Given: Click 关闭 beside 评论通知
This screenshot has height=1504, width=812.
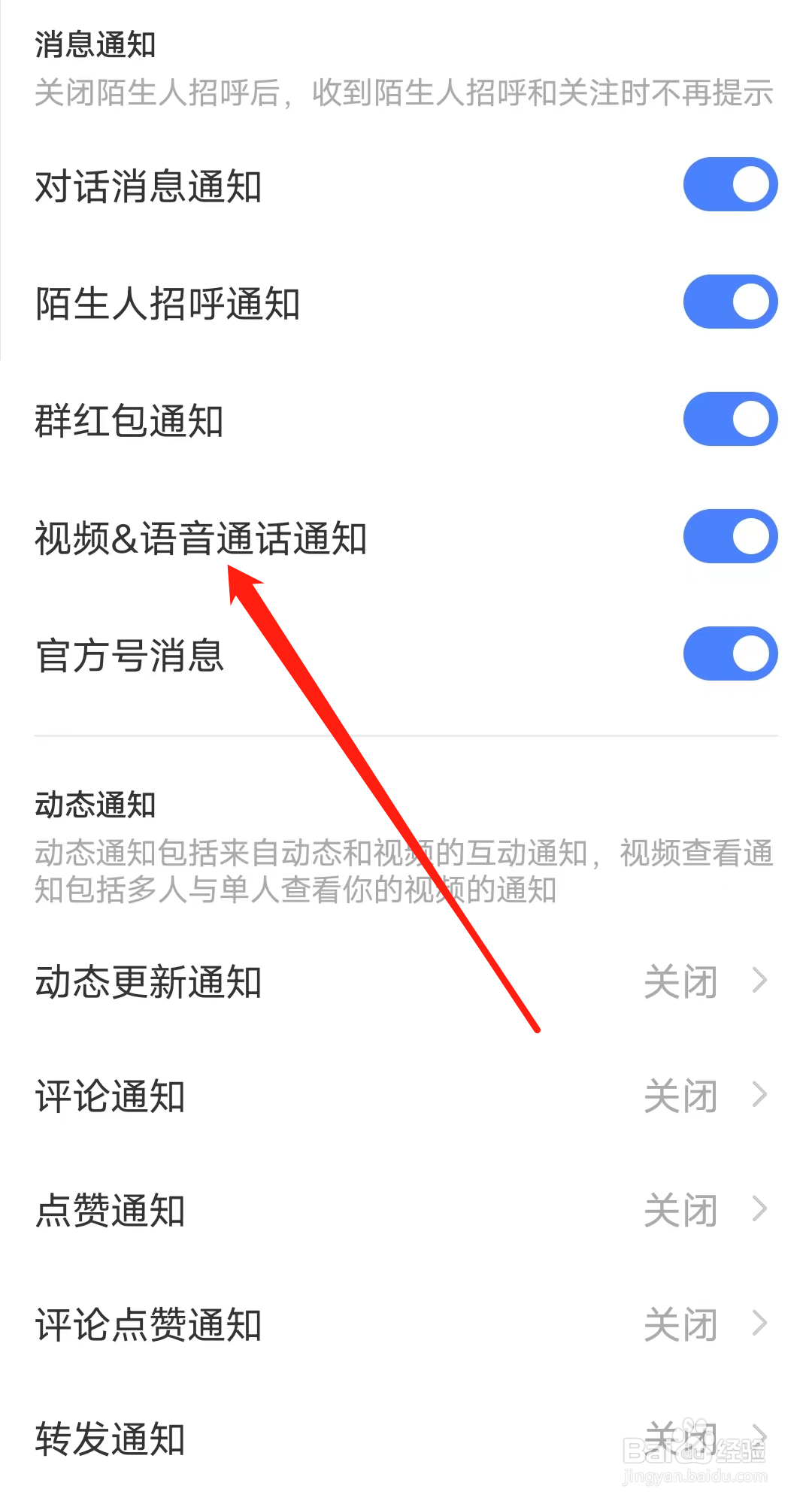Looking at the screenshot, I should [x=680, y=1096].
